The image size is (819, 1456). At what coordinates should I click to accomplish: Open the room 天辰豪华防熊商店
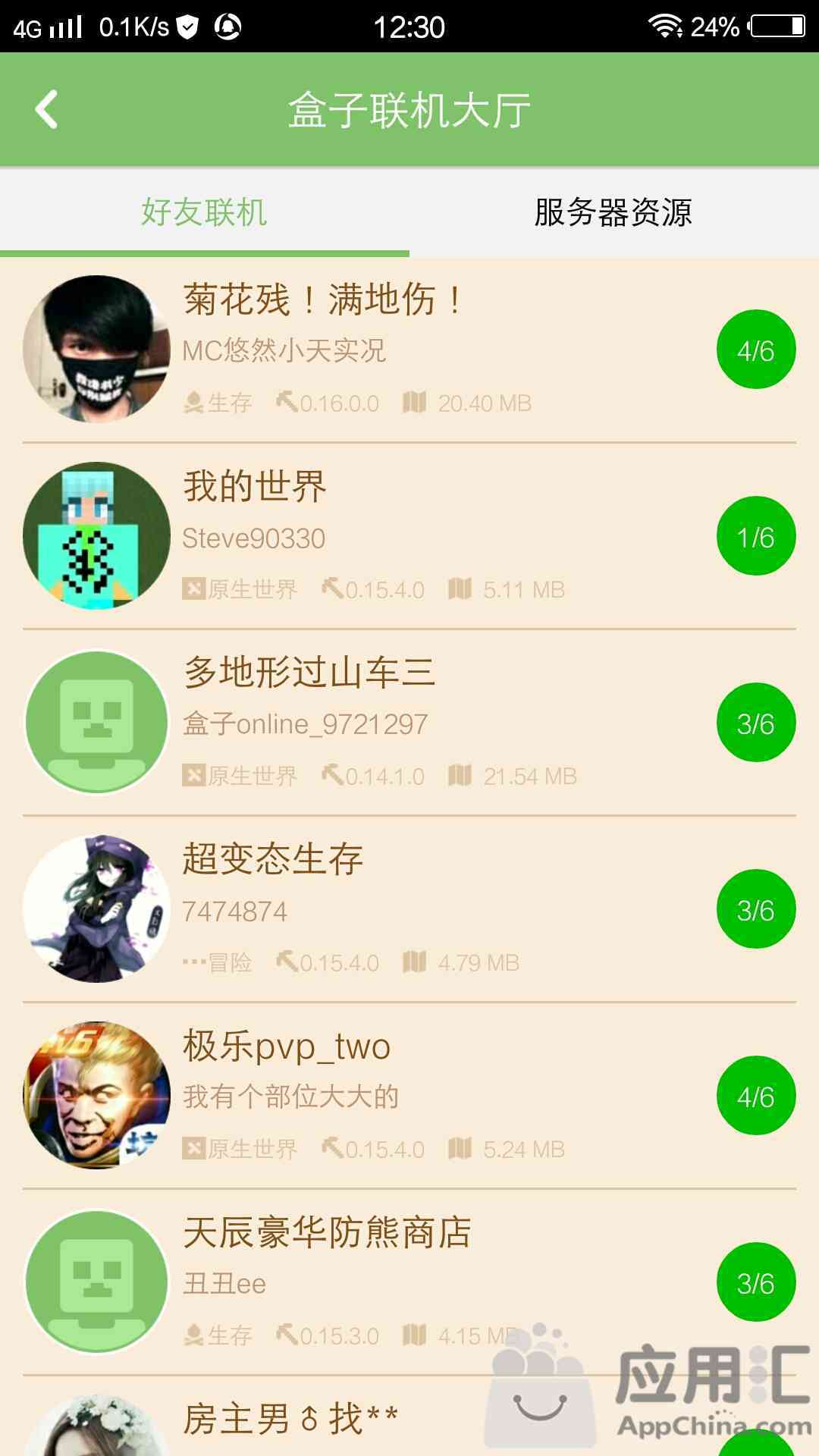pyautogui.click(x=409, y=1282)
